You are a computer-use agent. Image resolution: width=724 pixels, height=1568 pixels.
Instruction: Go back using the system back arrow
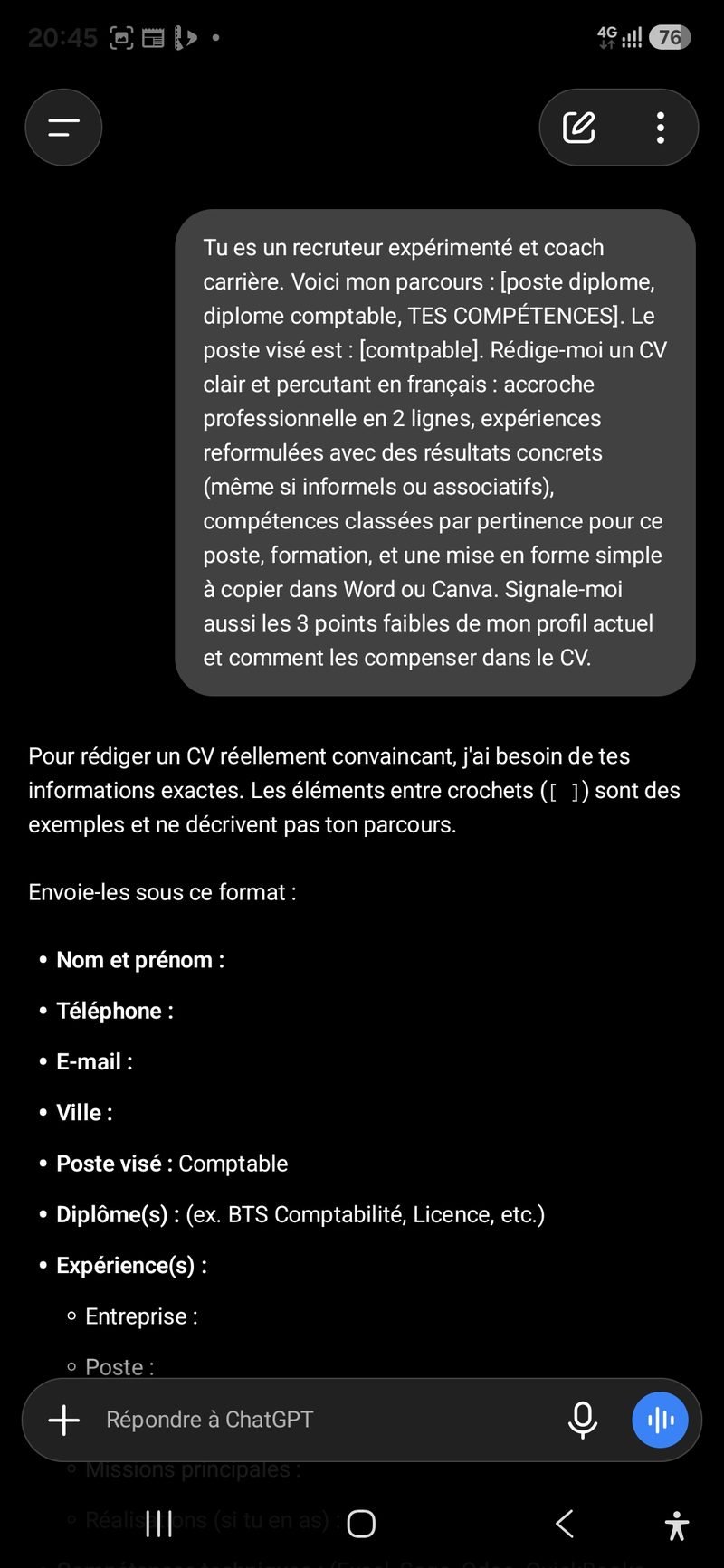click(564, 1524)
